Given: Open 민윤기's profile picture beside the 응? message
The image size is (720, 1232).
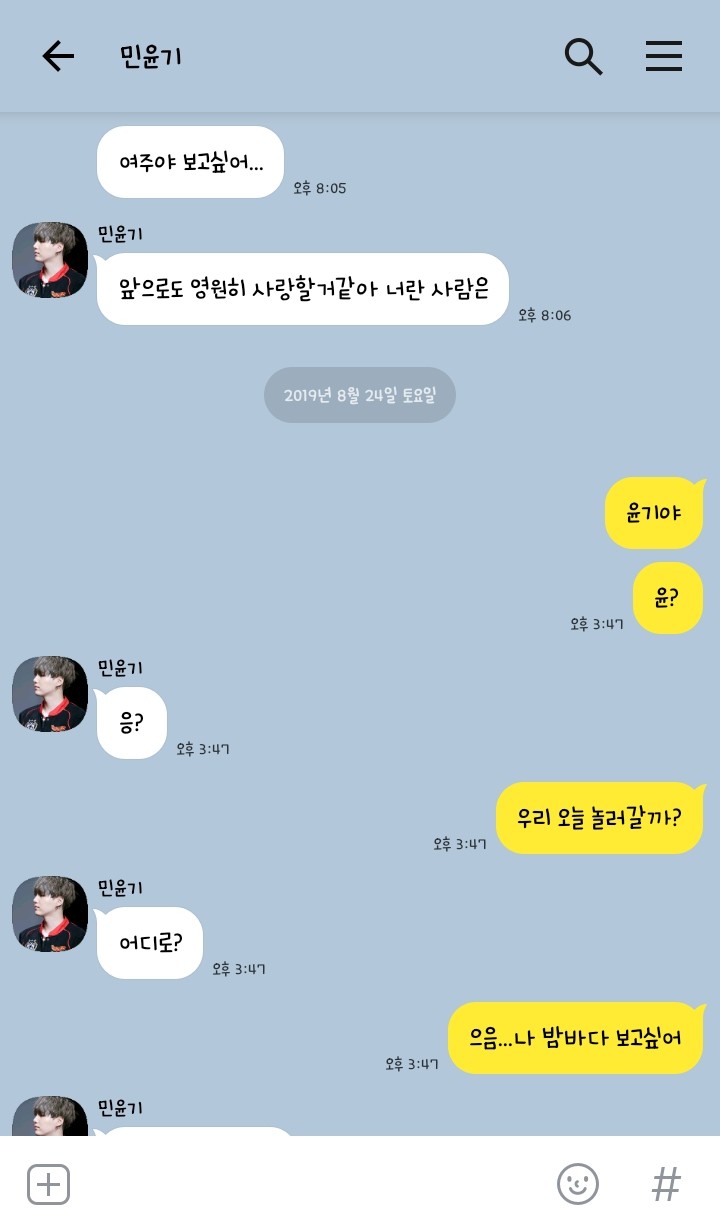Looking at the screenshot, I should pos(50,694).
